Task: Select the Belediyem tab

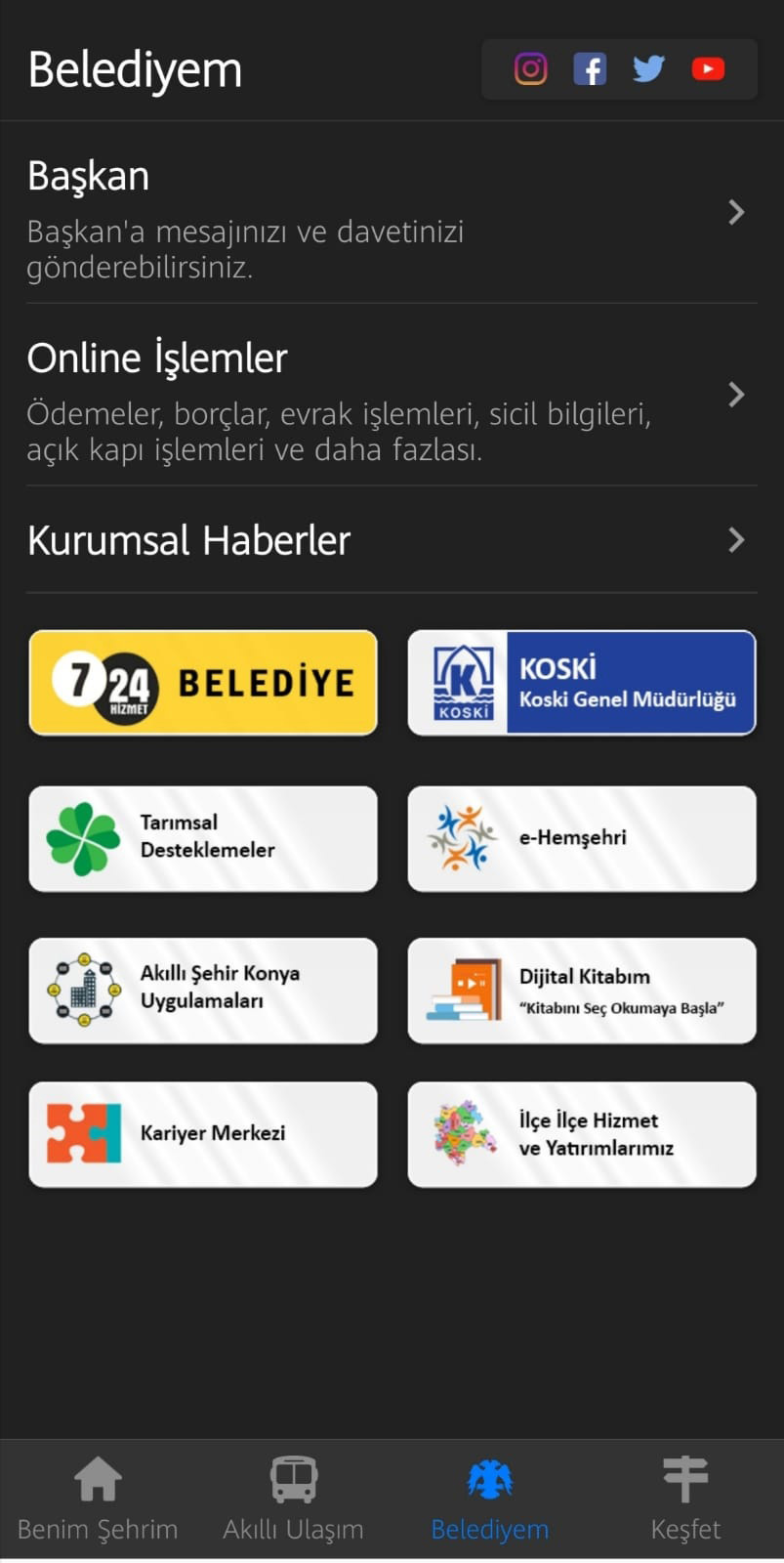Action: click(489, 1500)
